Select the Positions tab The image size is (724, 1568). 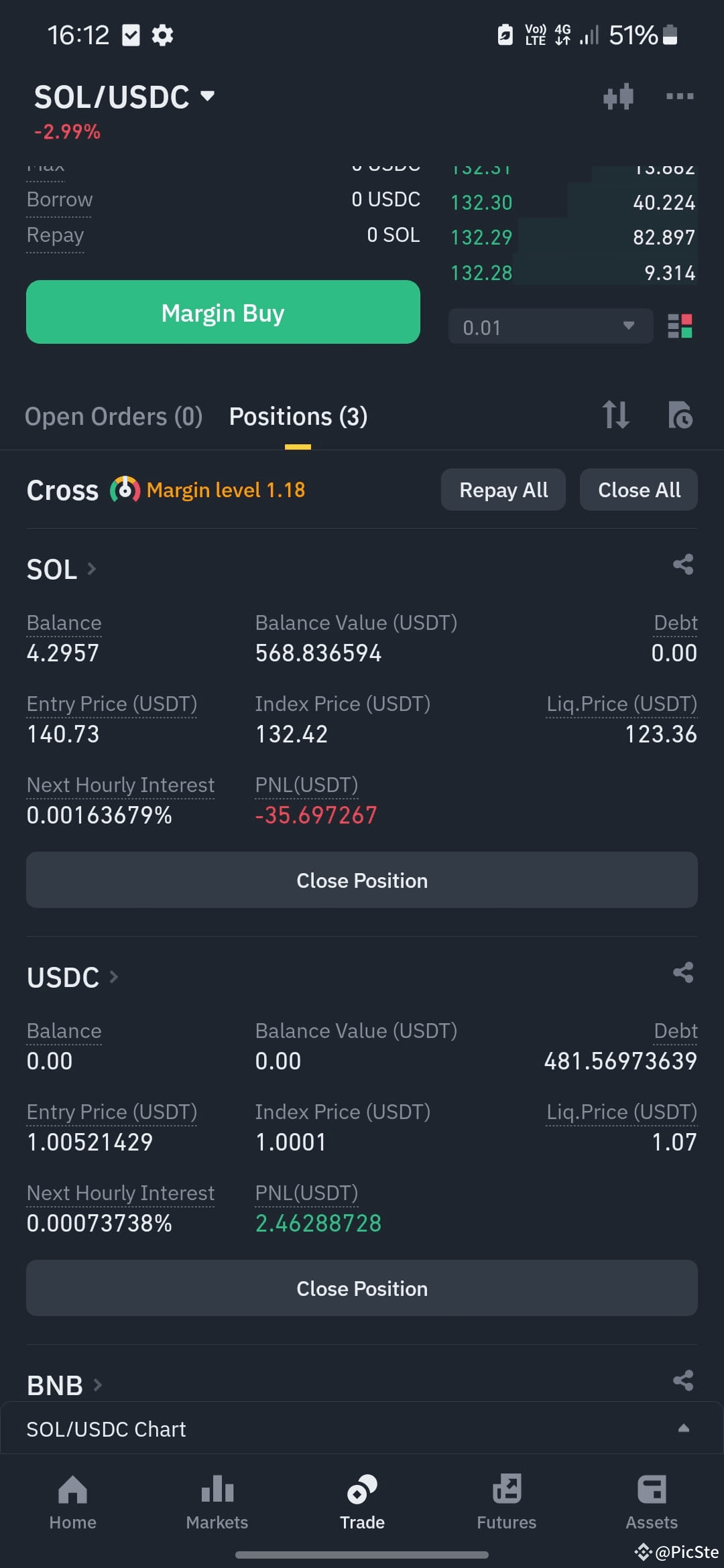tap(298, 417)
